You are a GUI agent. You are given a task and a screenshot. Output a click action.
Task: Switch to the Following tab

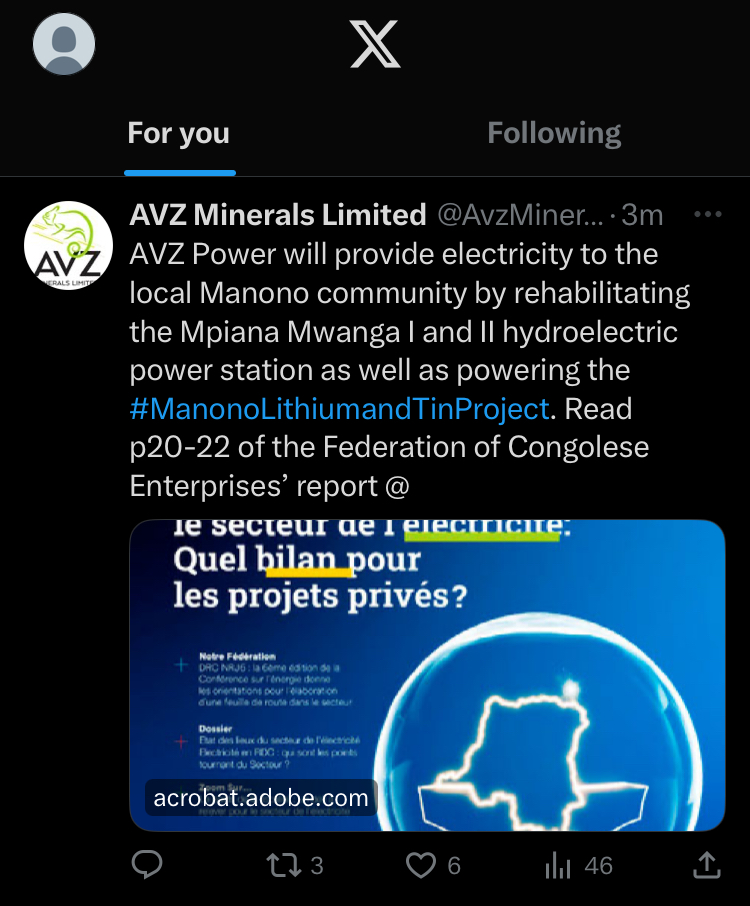point(553,133)
